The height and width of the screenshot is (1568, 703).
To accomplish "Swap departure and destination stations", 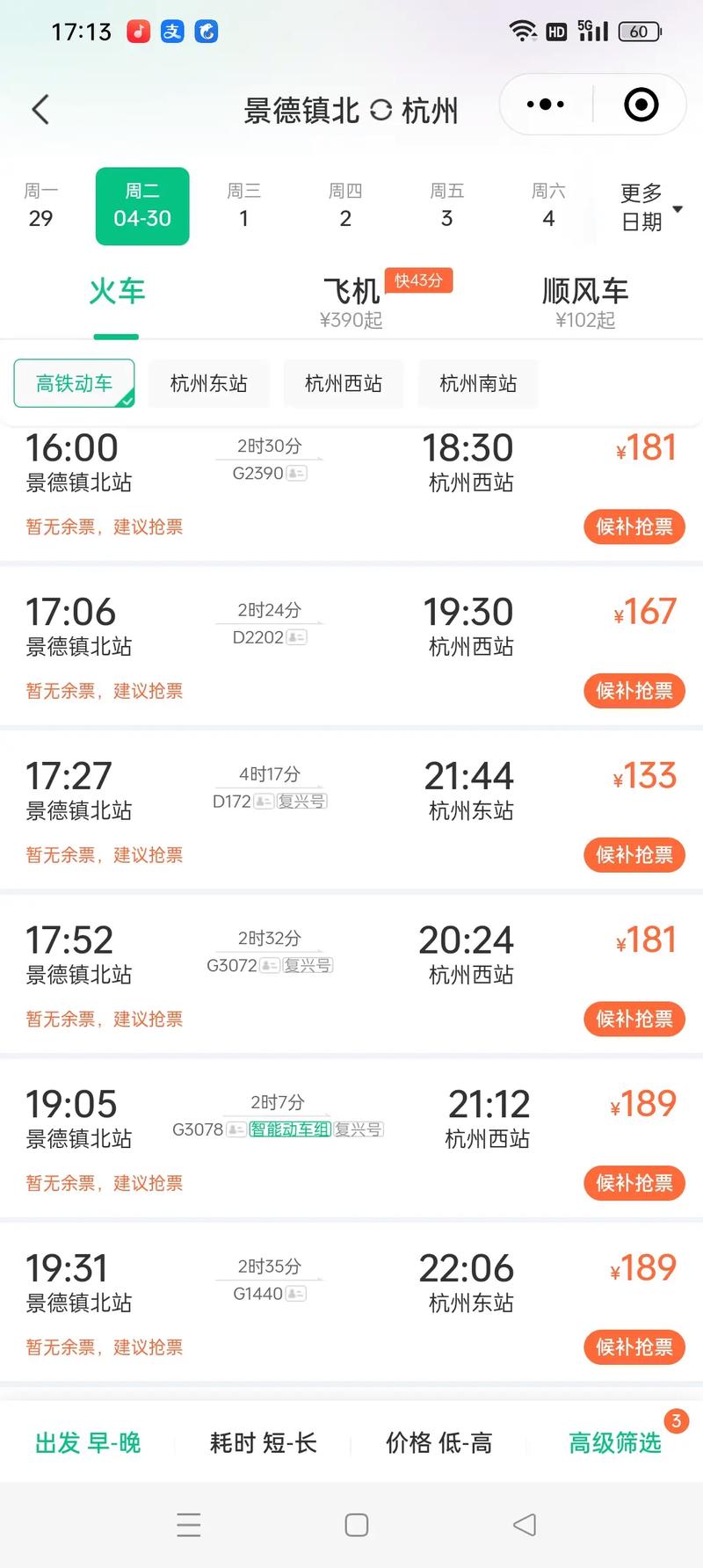I will 380,111.
